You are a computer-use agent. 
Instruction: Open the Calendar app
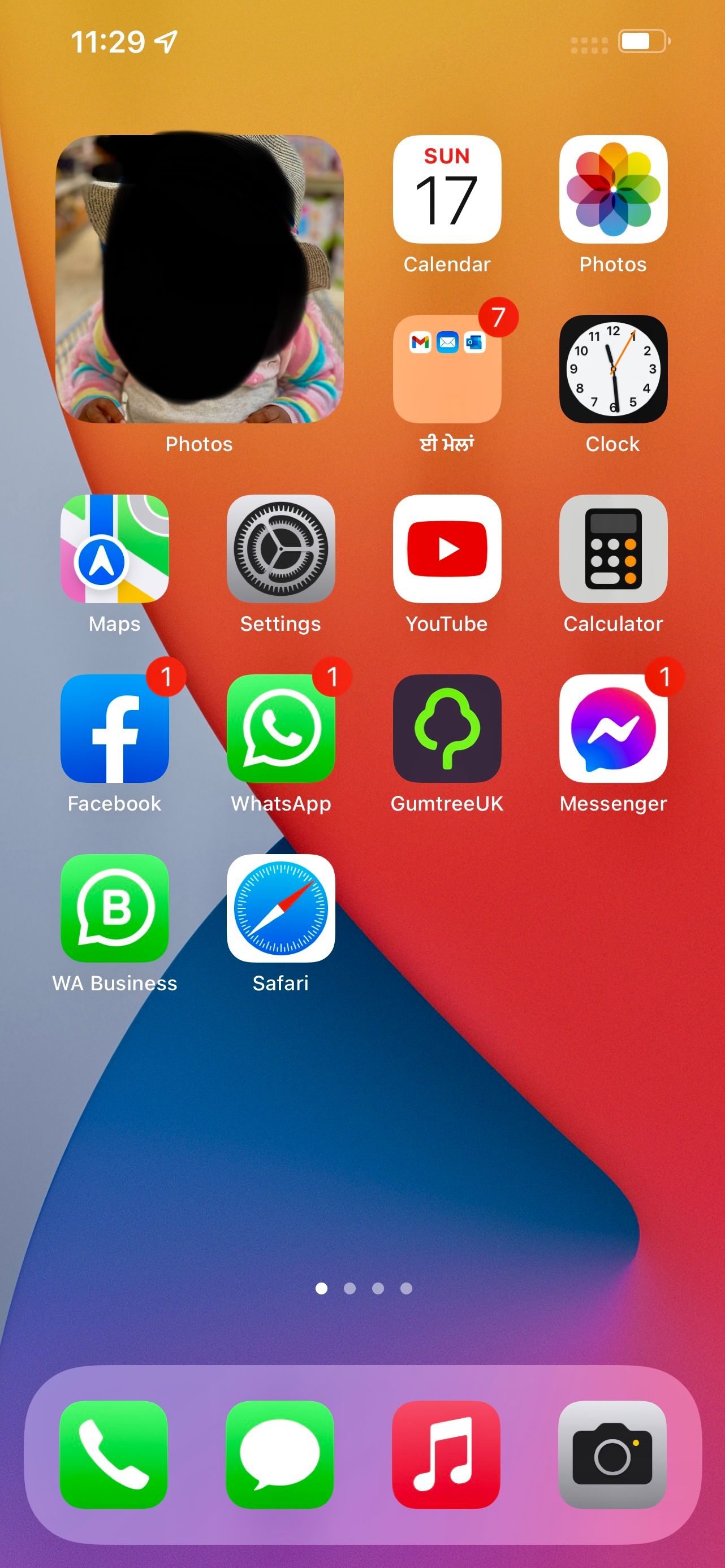(x=447, y=189)
